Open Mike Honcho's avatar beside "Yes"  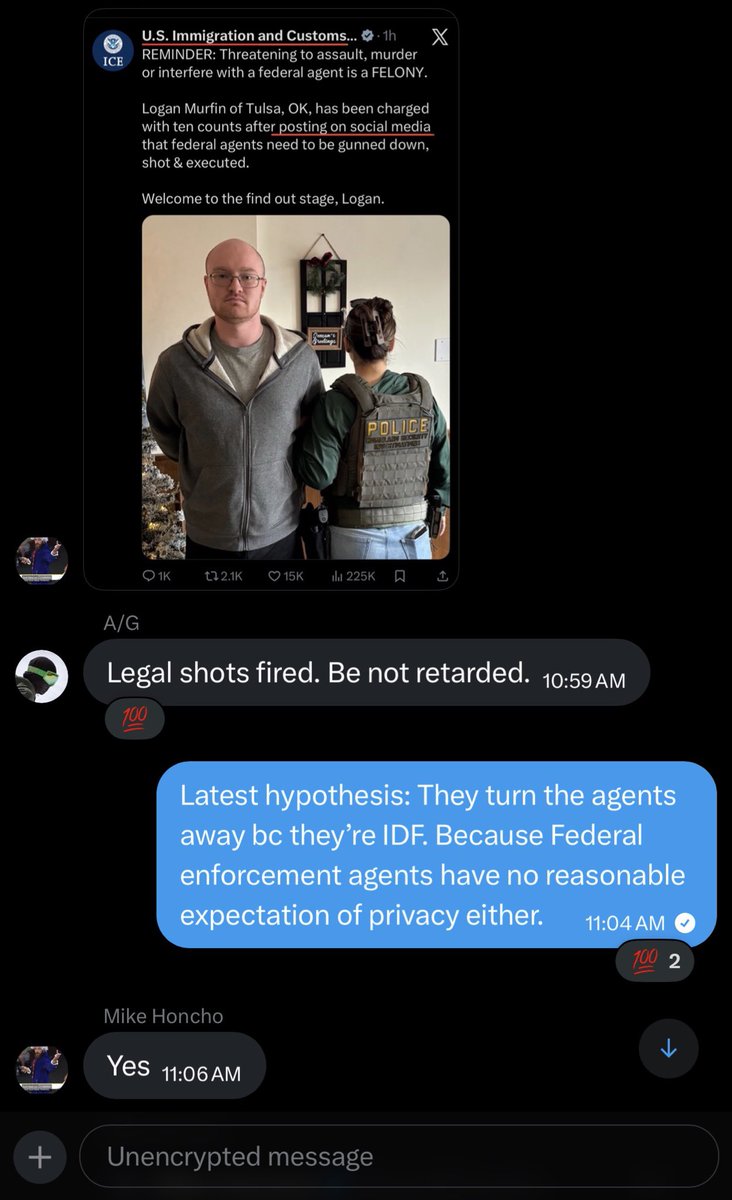pos(42,1069)
